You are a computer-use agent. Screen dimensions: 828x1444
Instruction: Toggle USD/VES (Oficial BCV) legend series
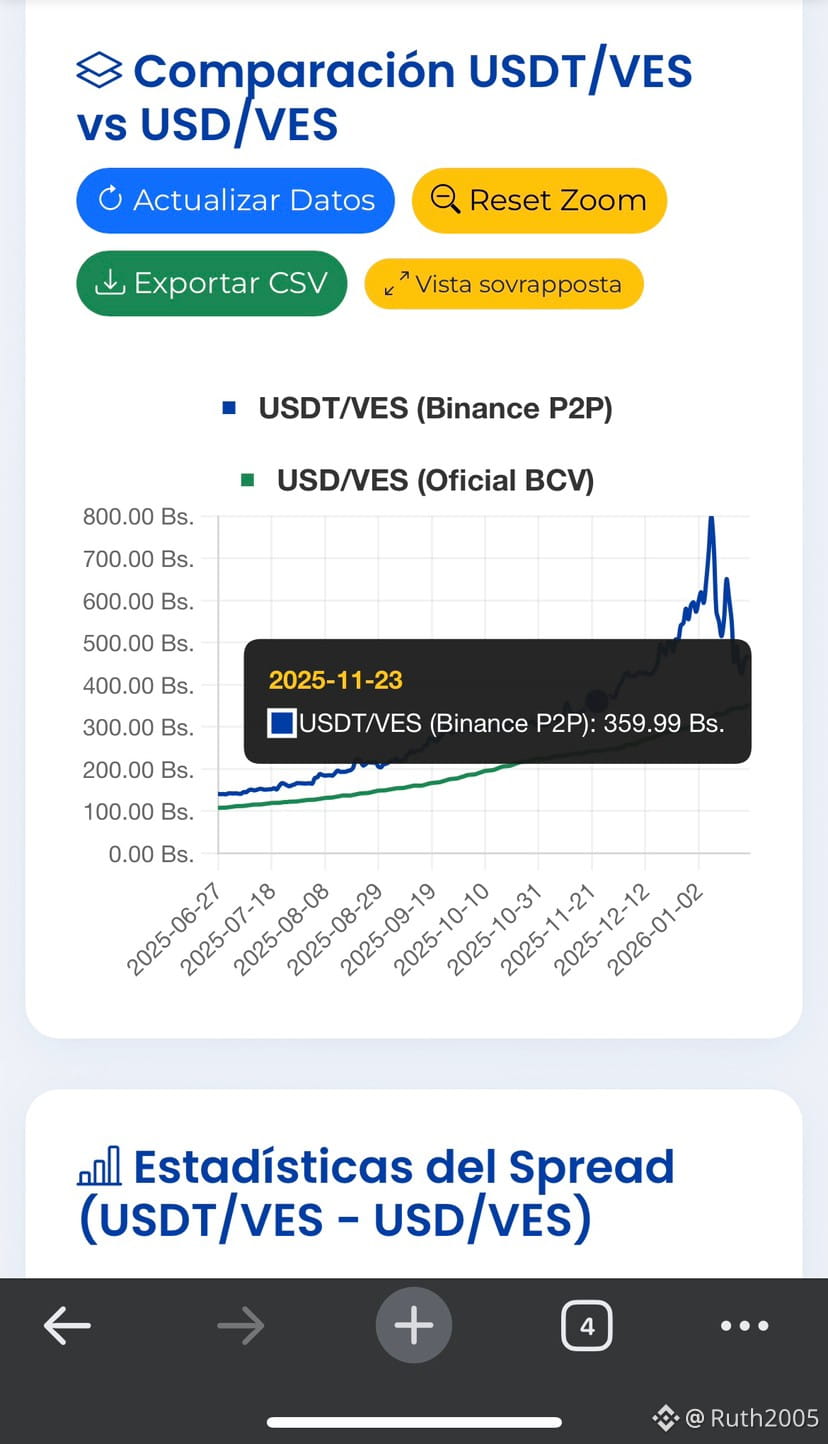[416, 481]
